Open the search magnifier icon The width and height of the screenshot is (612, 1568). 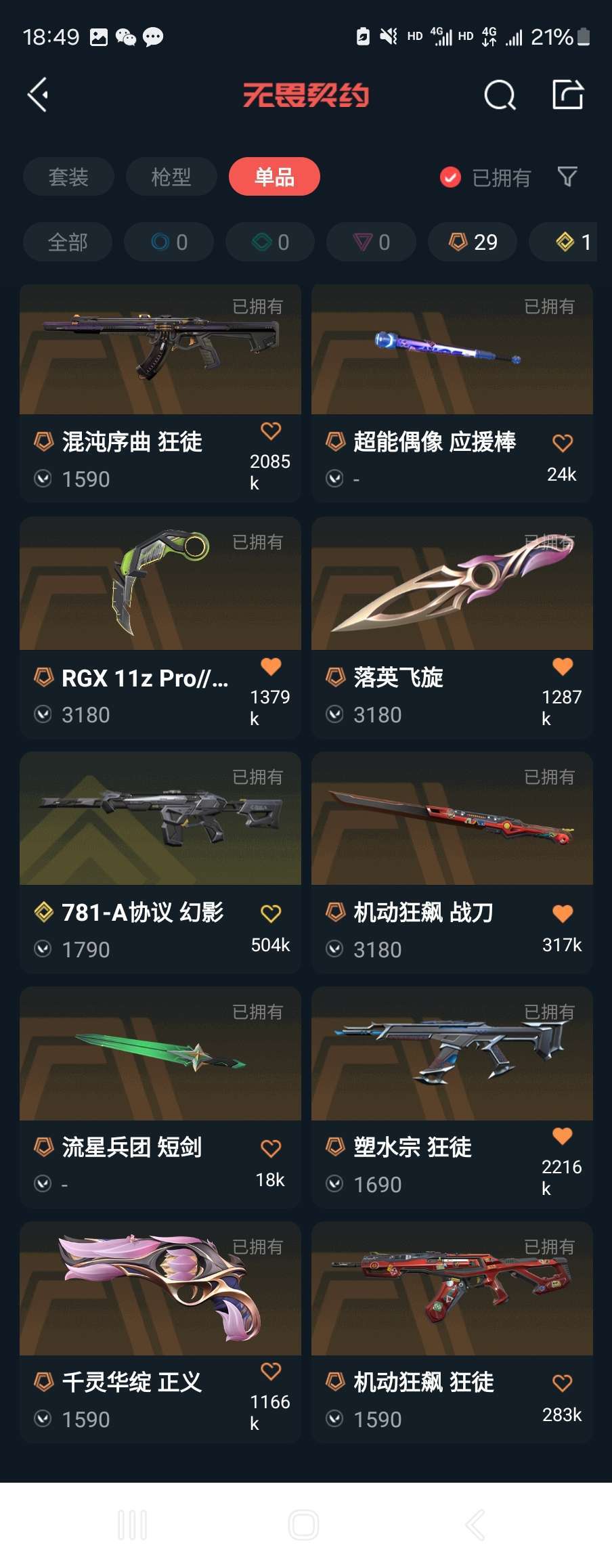point(500,94)
